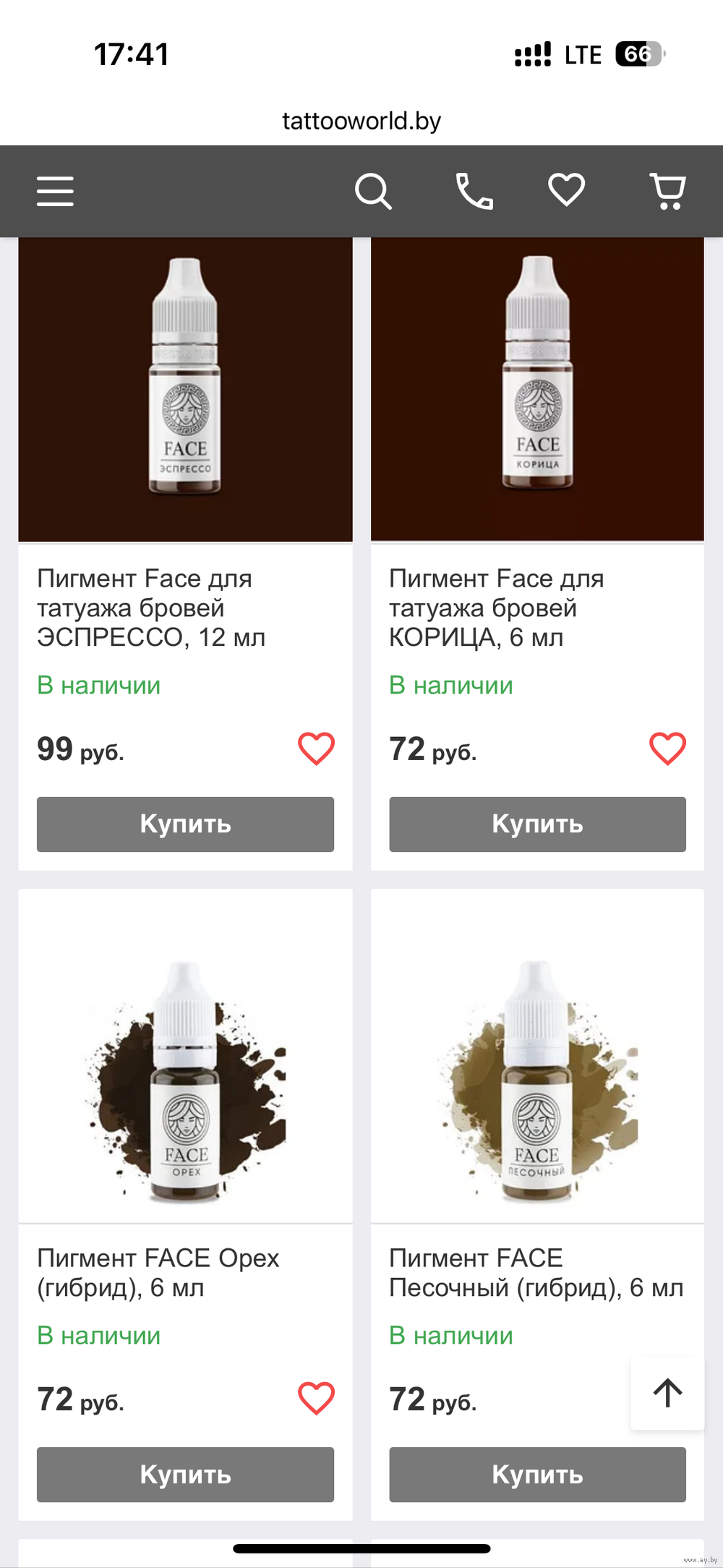Jump back to top with arrow button

pyautogui.click(x=667, y=1393)
